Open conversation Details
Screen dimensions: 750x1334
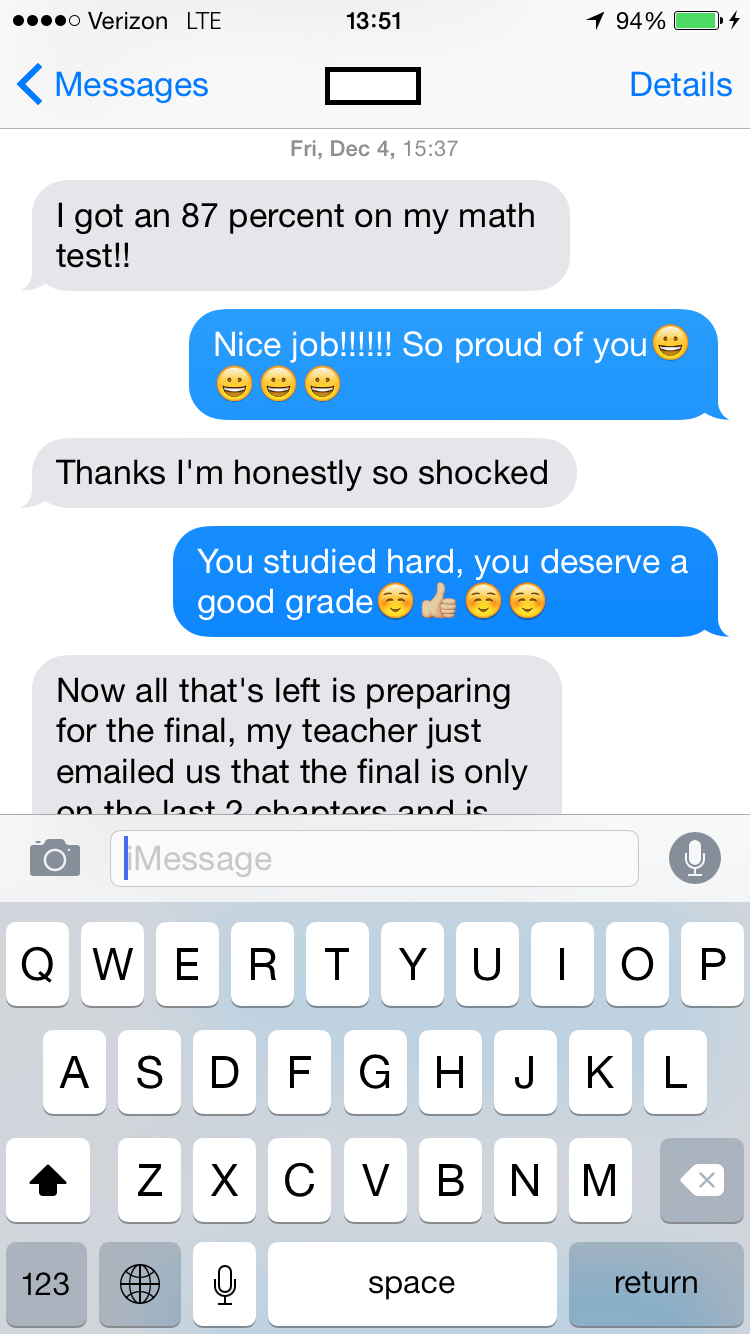click(x=680, y=85)
